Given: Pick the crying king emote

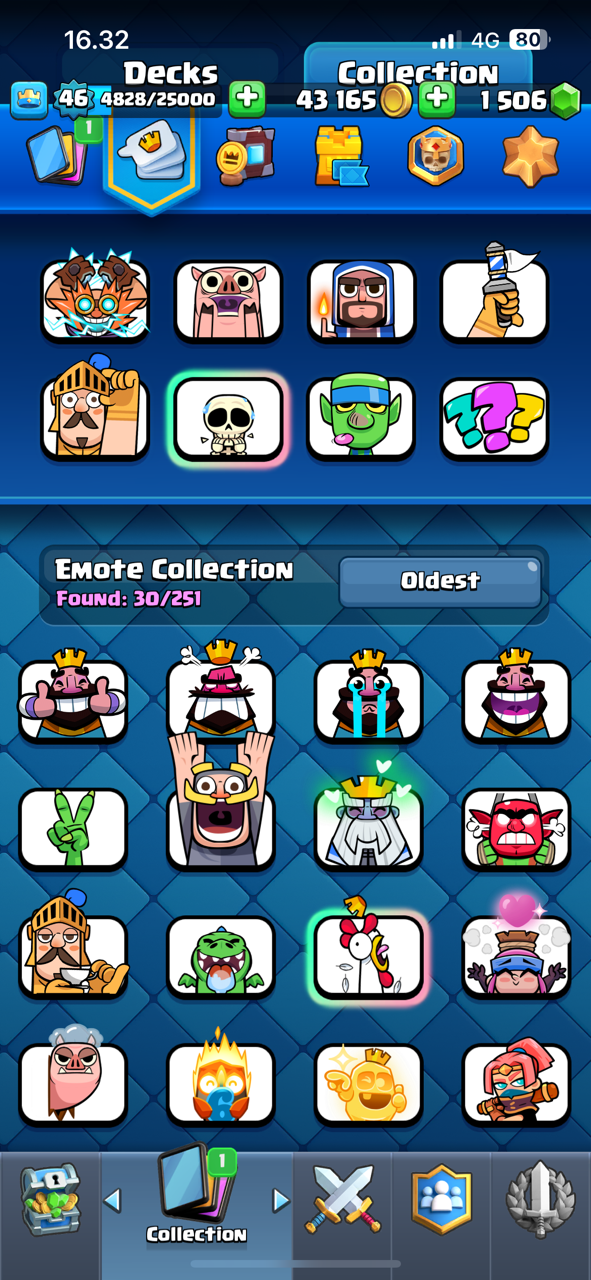Looking at the screenshot, I should pyautogui.click(x=368, y=695).
